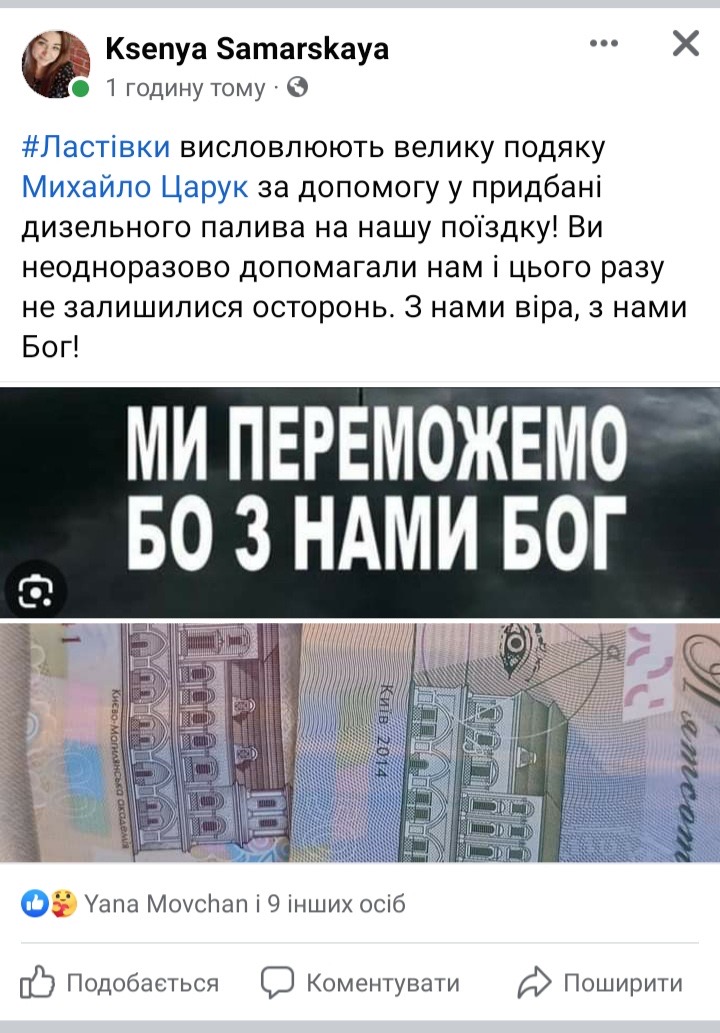Like the post with Подобається

pyautogui.click(x=120, y=983)
